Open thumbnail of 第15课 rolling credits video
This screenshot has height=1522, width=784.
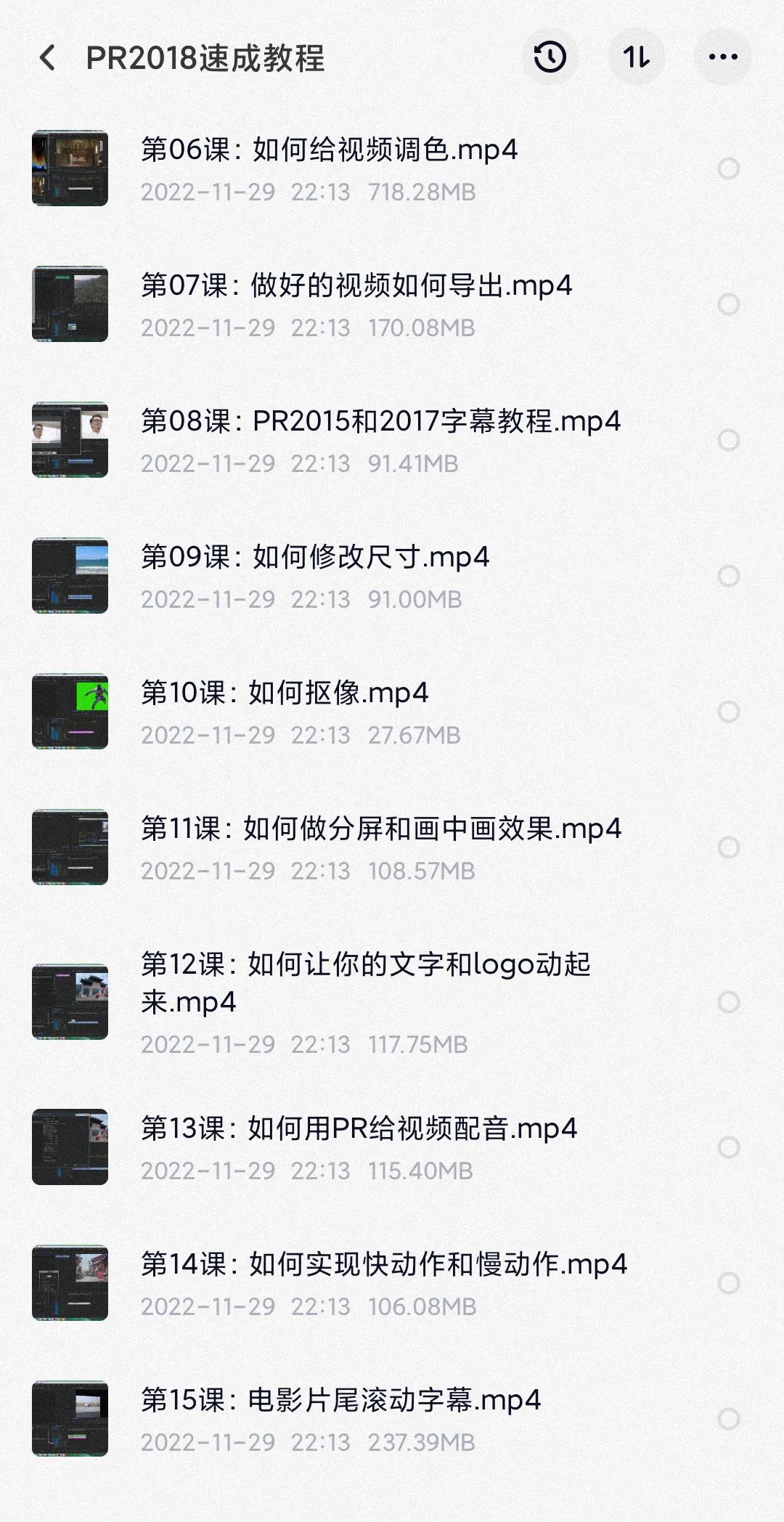(69, 1420)
